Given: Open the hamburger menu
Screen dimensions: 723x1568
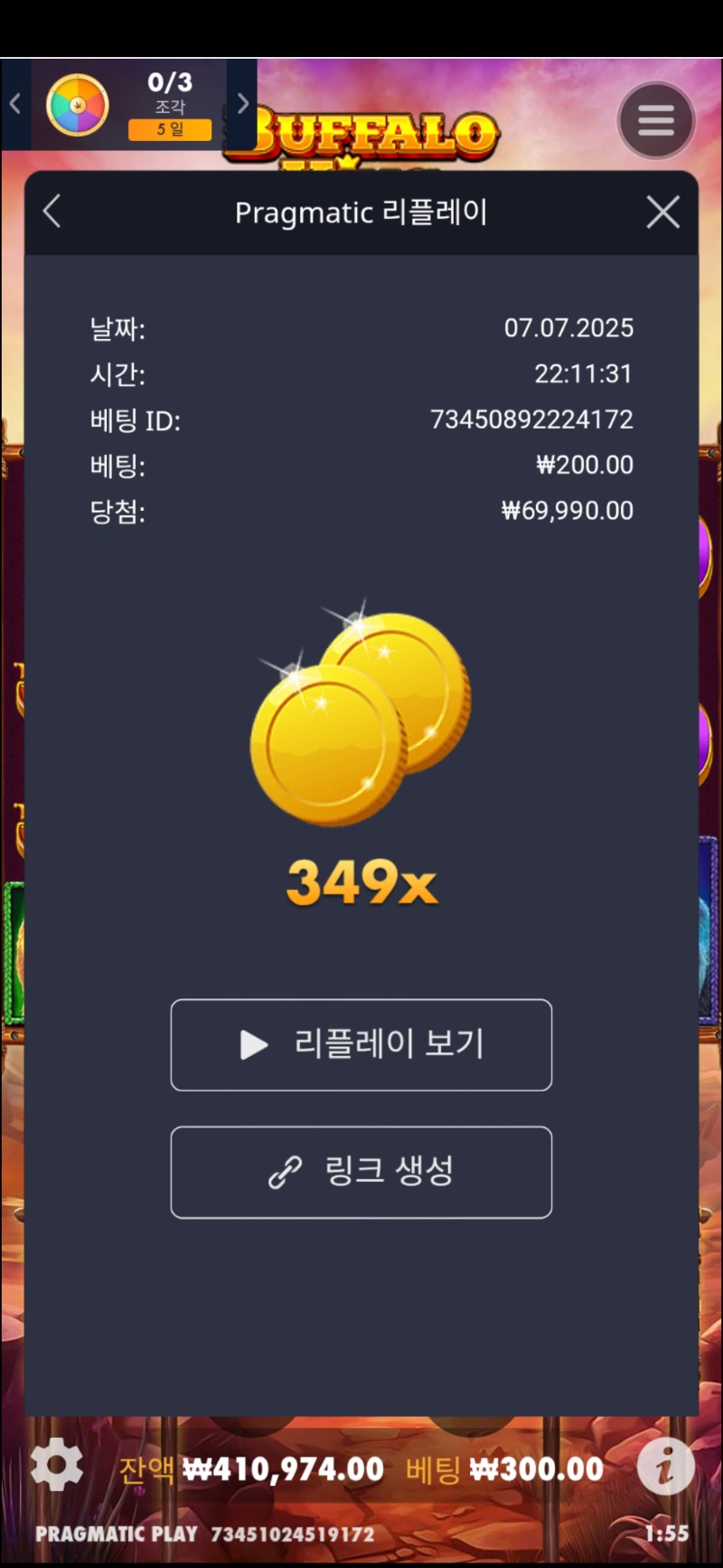Looking at the screenshot, I should (656, 120).
